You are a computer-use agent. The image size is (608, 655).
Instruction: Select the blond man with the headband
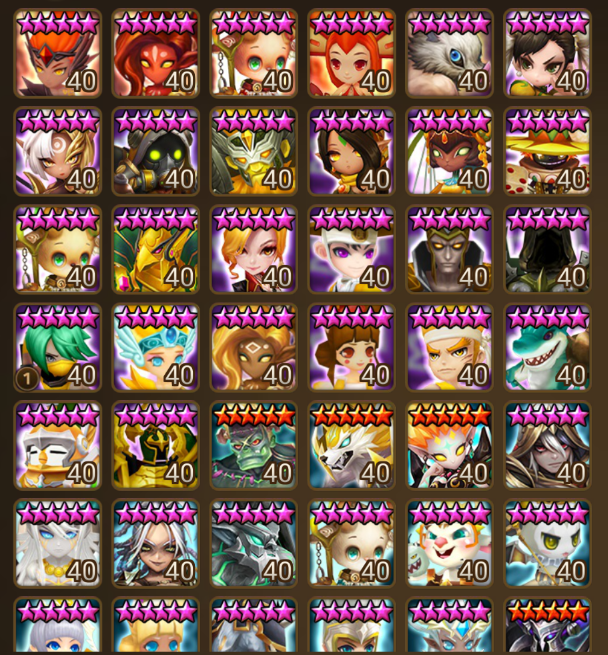coord(449,350)
